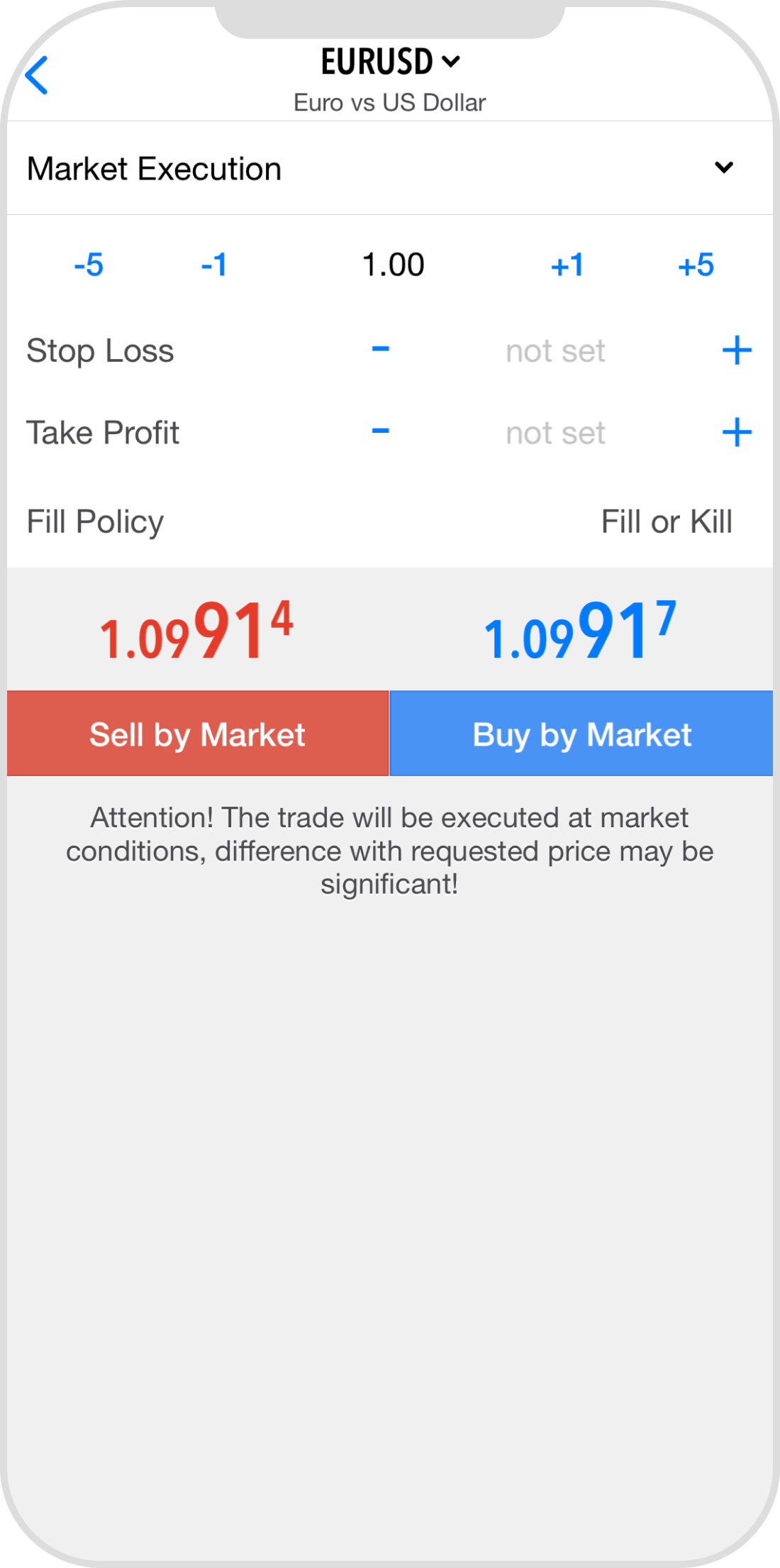Decrease volume with the -5 button
The image size is (780, 1568).
[x=89, y=265]
